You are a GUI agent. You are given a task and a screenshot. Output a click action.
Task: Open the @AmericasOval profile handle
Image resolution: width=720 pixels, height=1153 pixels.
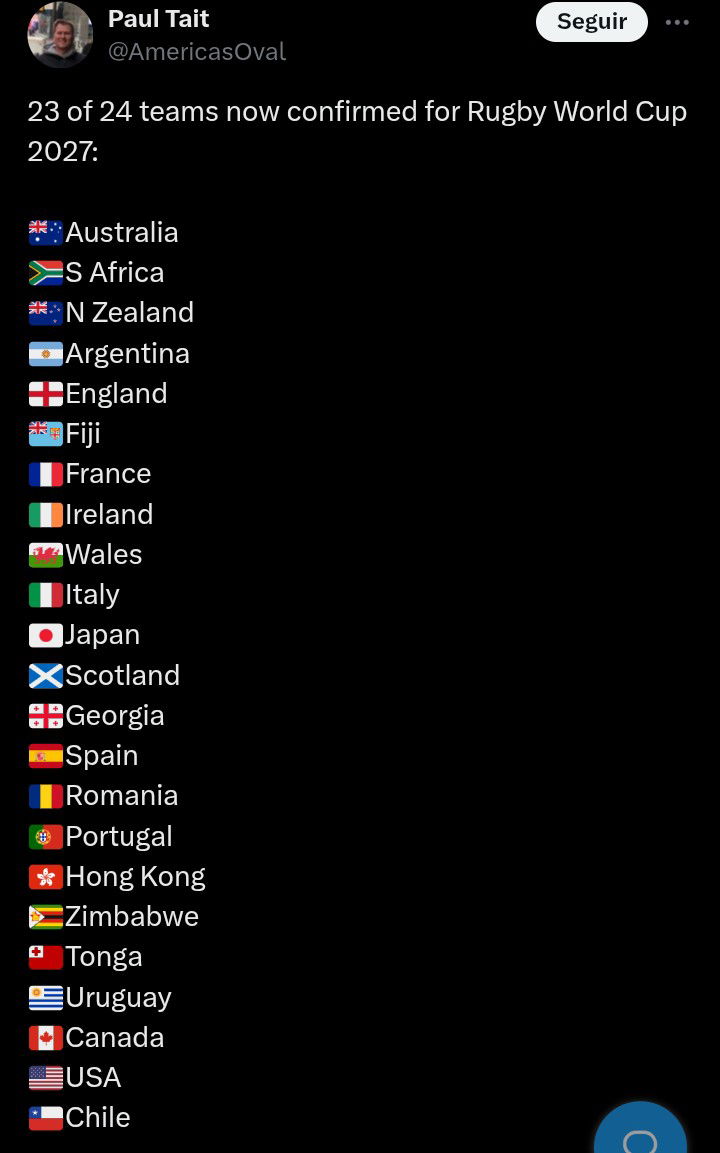pos(196,52)
